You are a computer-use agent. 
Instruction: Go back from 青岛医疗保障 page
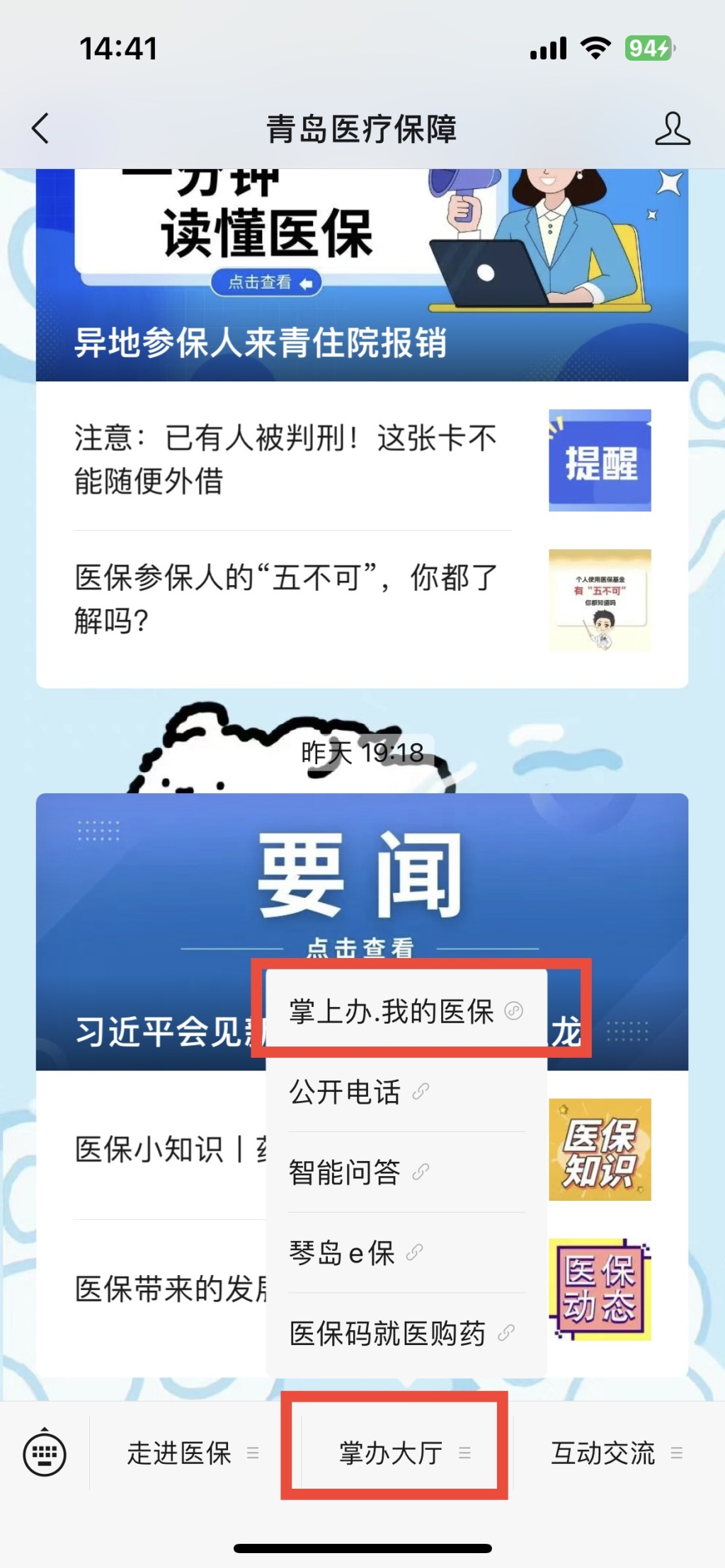coord(40,129)
